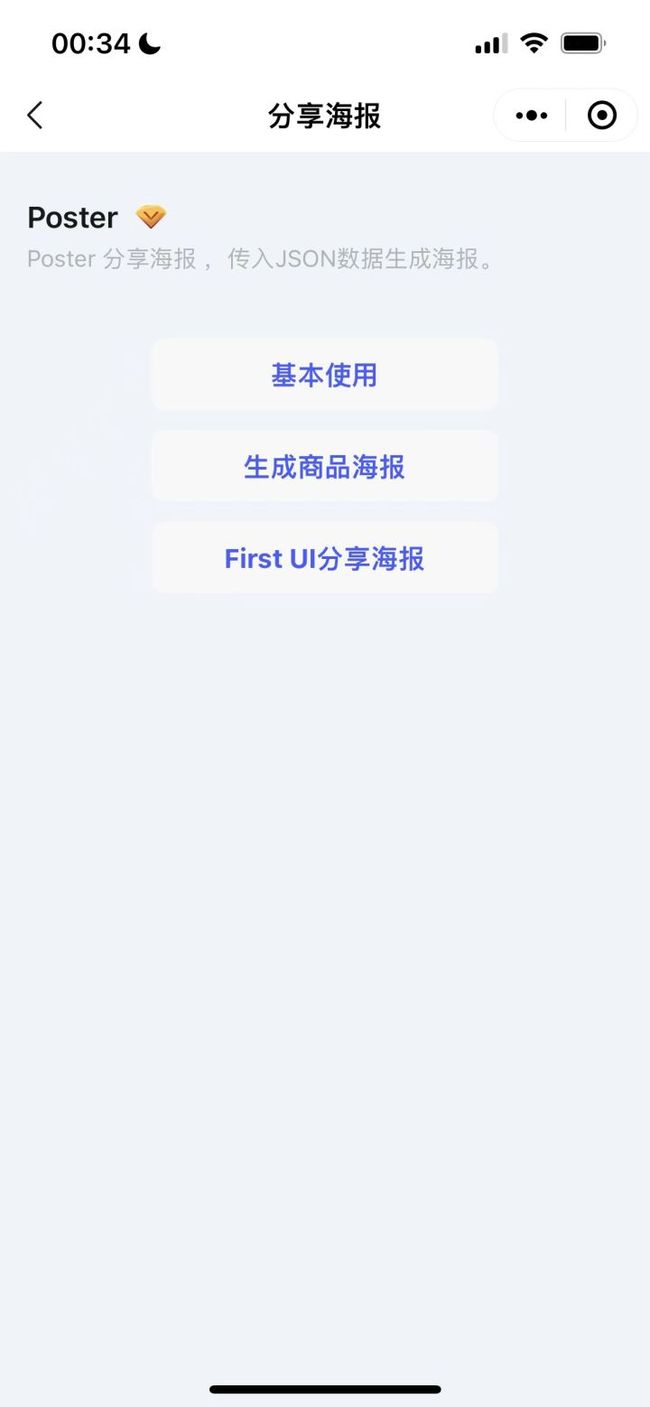
Task: Go back using the top-left arrow
Action: [35, 116]
